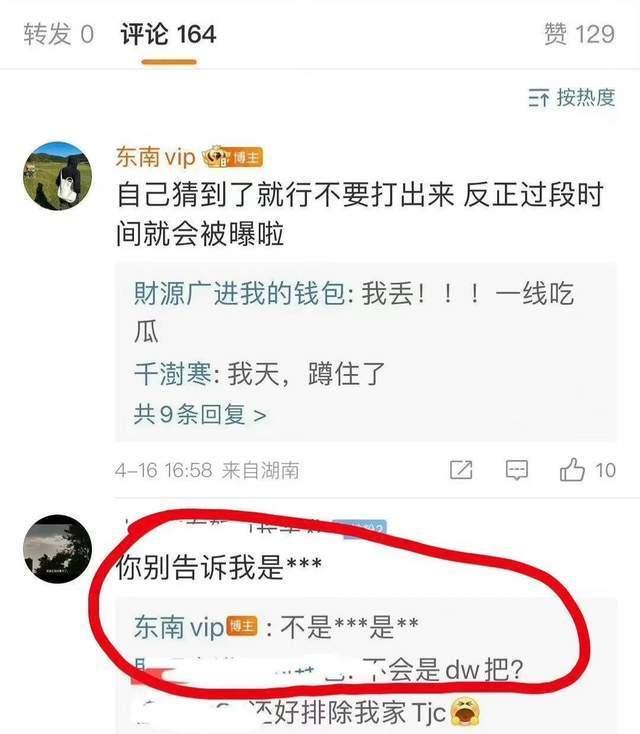Switch to the 转发 tab
Screen dimensions: 640x734
(x=58, y=34)
